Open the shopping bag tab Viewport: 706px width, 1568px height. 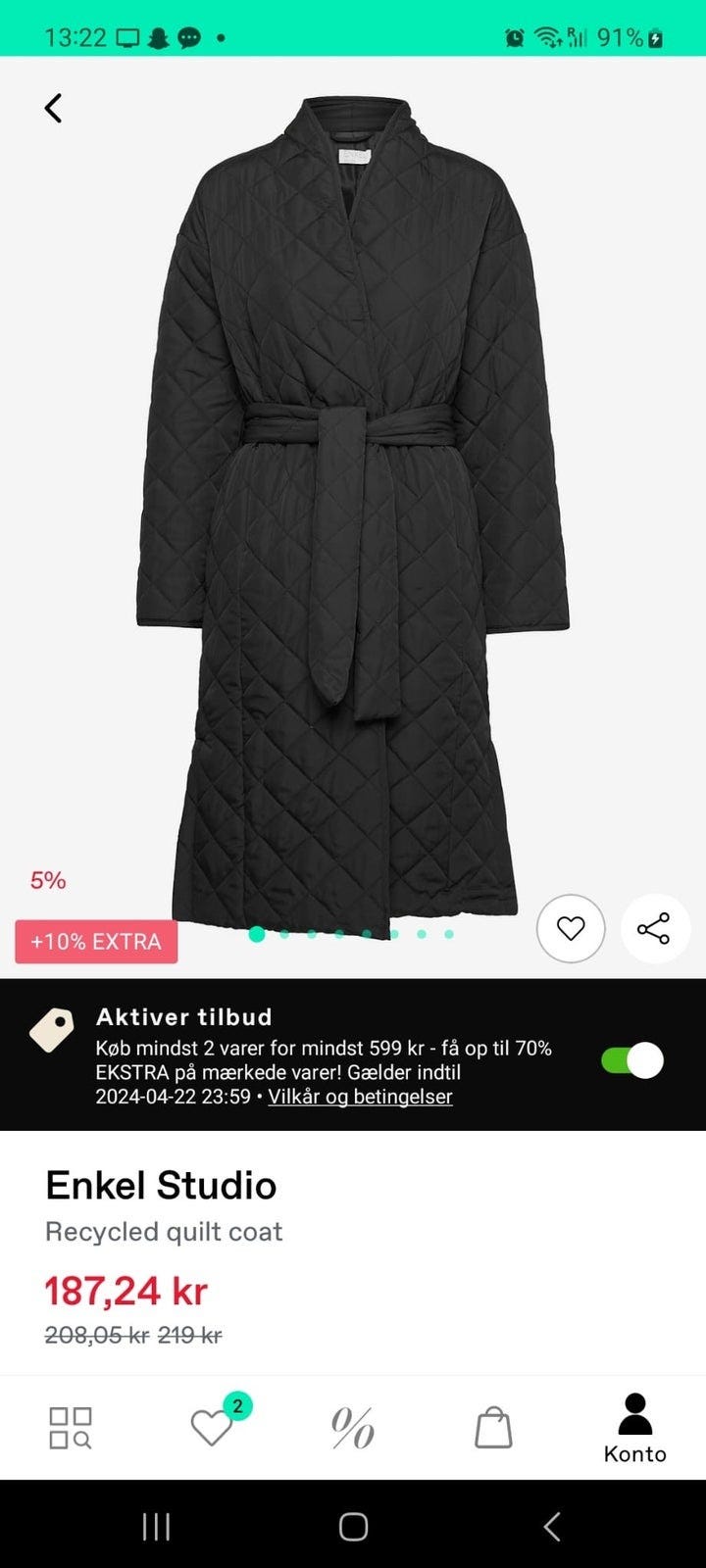coord(493,1428)
